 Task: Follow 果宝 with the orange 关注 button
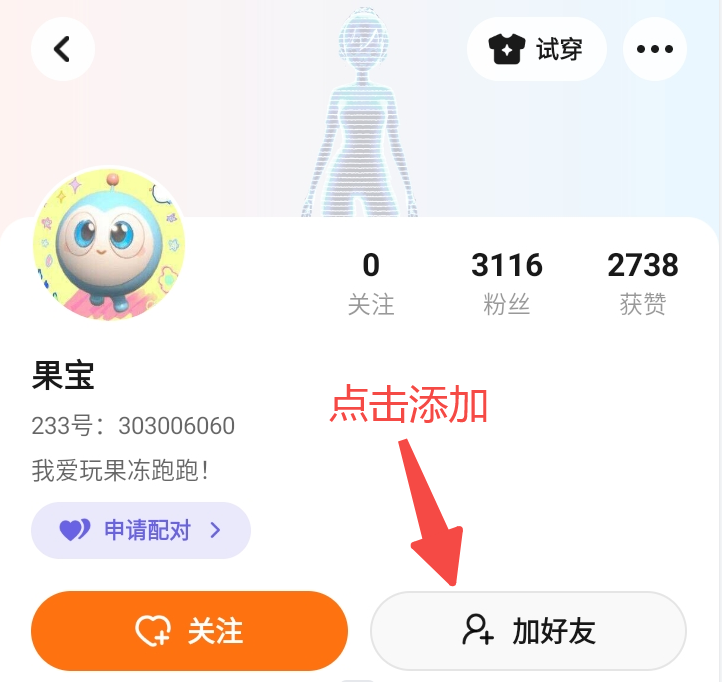(x=189, y=631)
